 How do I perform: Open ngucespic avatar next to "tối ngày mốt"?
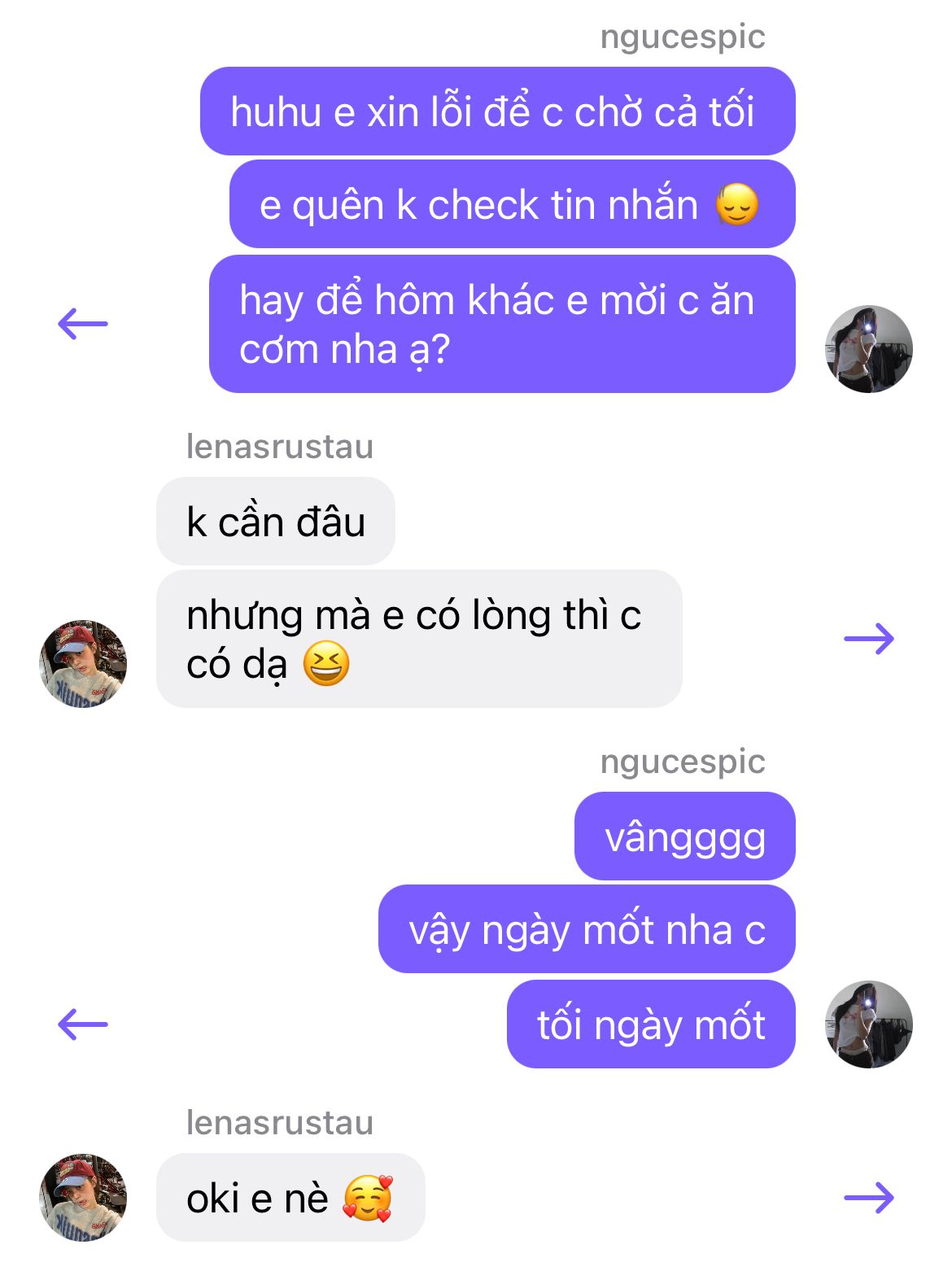869,1024
